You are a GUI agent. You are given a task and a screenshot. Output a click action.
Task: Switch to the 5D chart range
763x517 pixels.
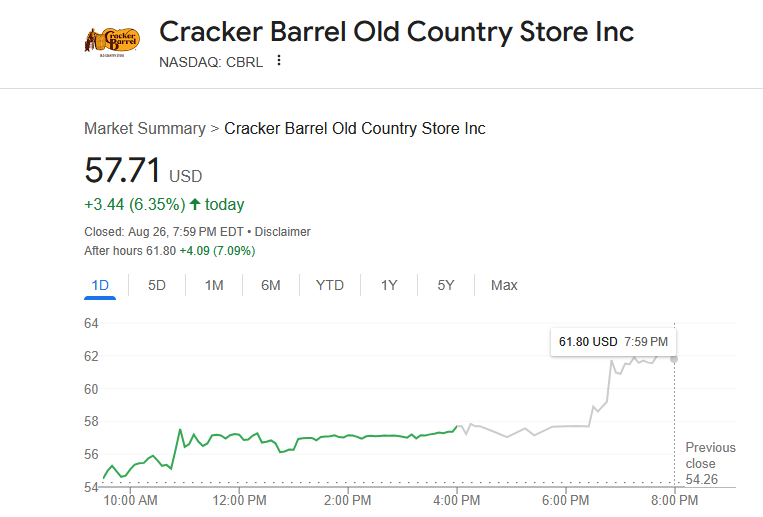[x=157, y=285]
